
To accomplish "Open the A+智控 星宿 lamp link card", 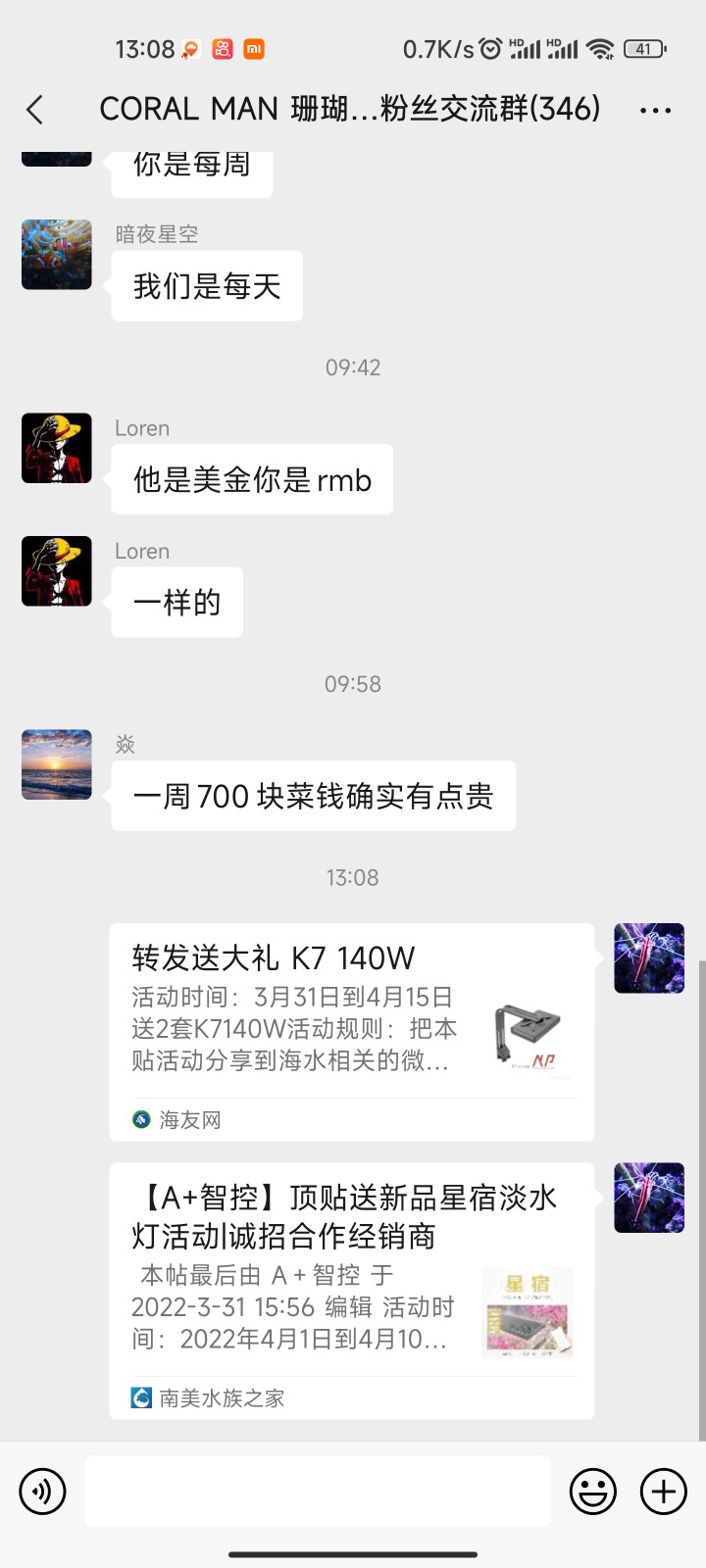I will (x=351, y=1290).
